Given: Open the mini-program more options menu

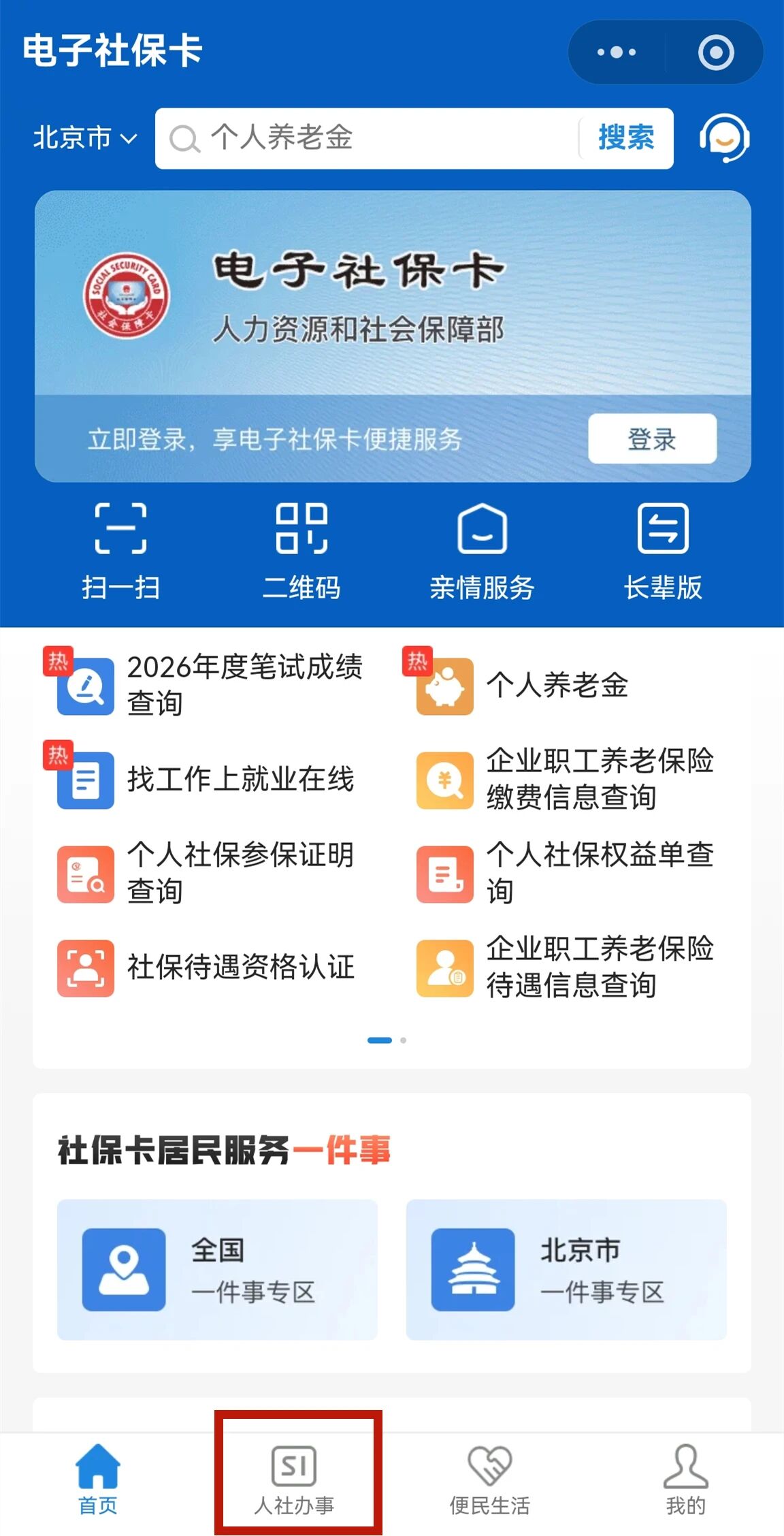Looking at the screenshot, I should pyautogui.click(x=615, y=52).
